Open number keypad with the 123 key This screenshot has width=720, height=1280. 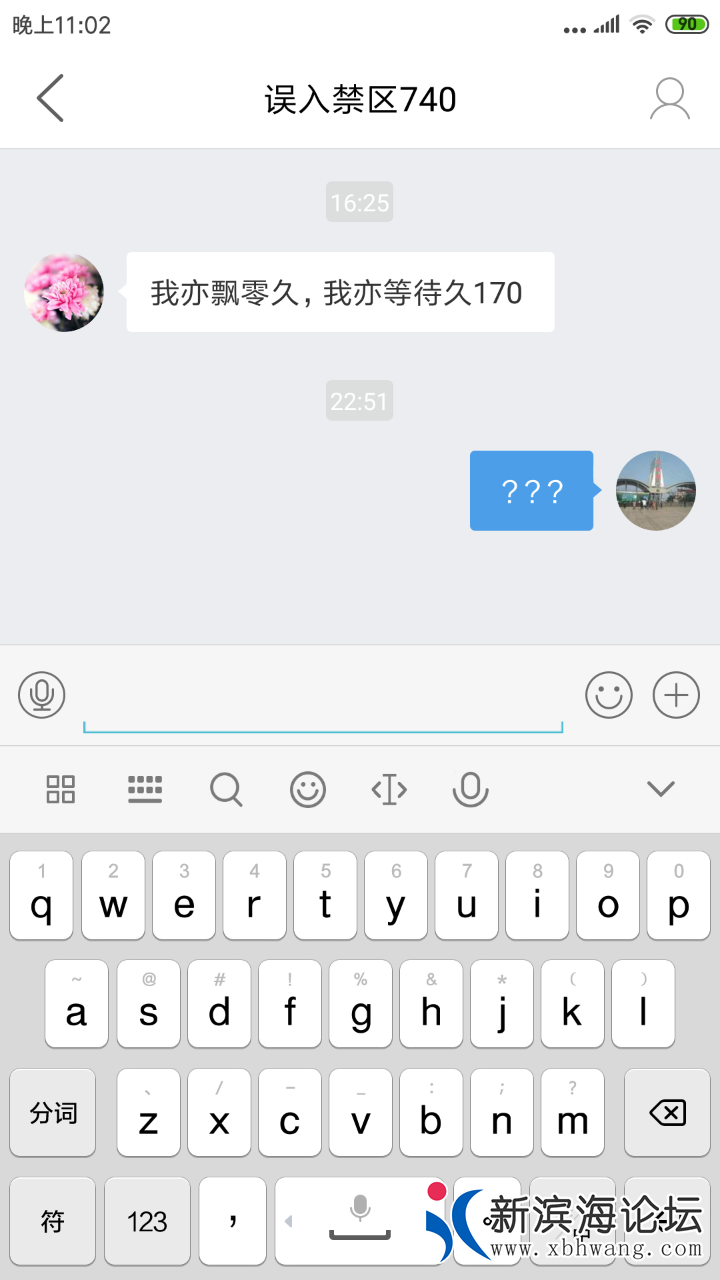tap(146, 1221)
